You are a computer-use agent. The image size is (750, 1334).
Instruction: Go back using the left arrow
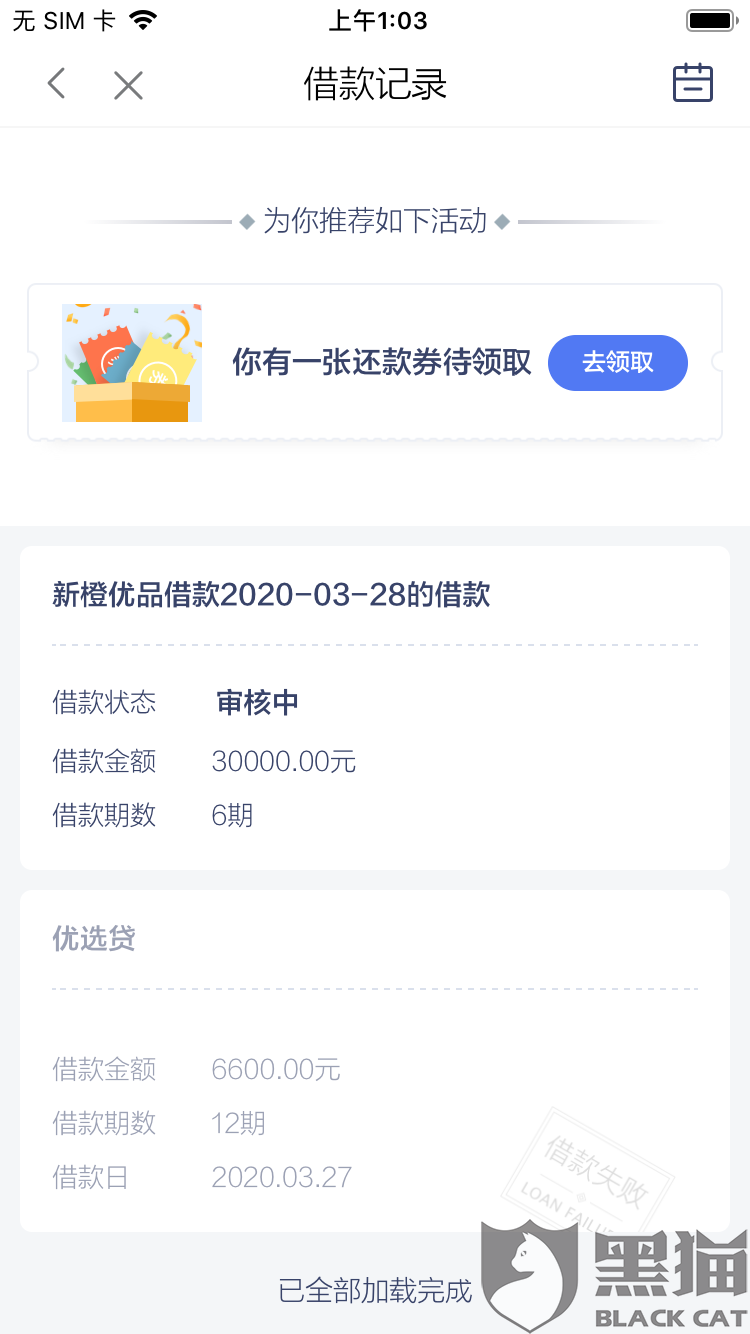coord(57,84)
